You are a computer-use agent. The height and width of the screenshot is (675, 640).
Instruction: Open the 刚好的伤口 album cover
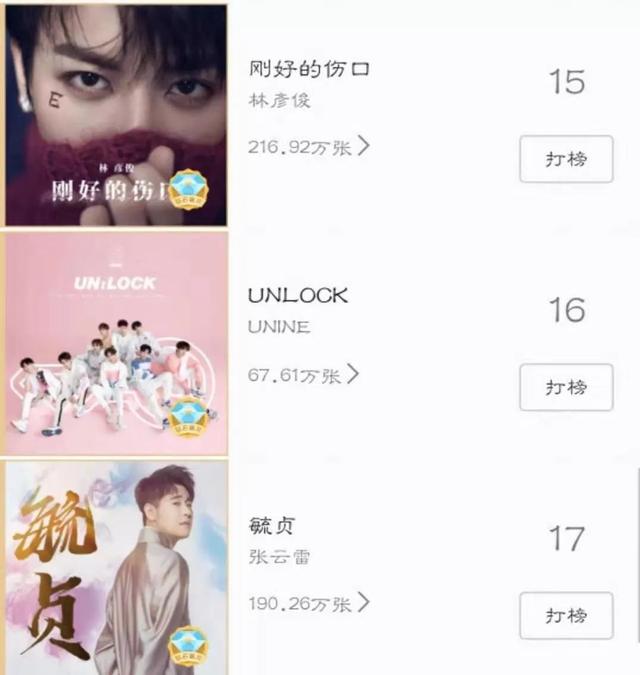click(116, 114)
